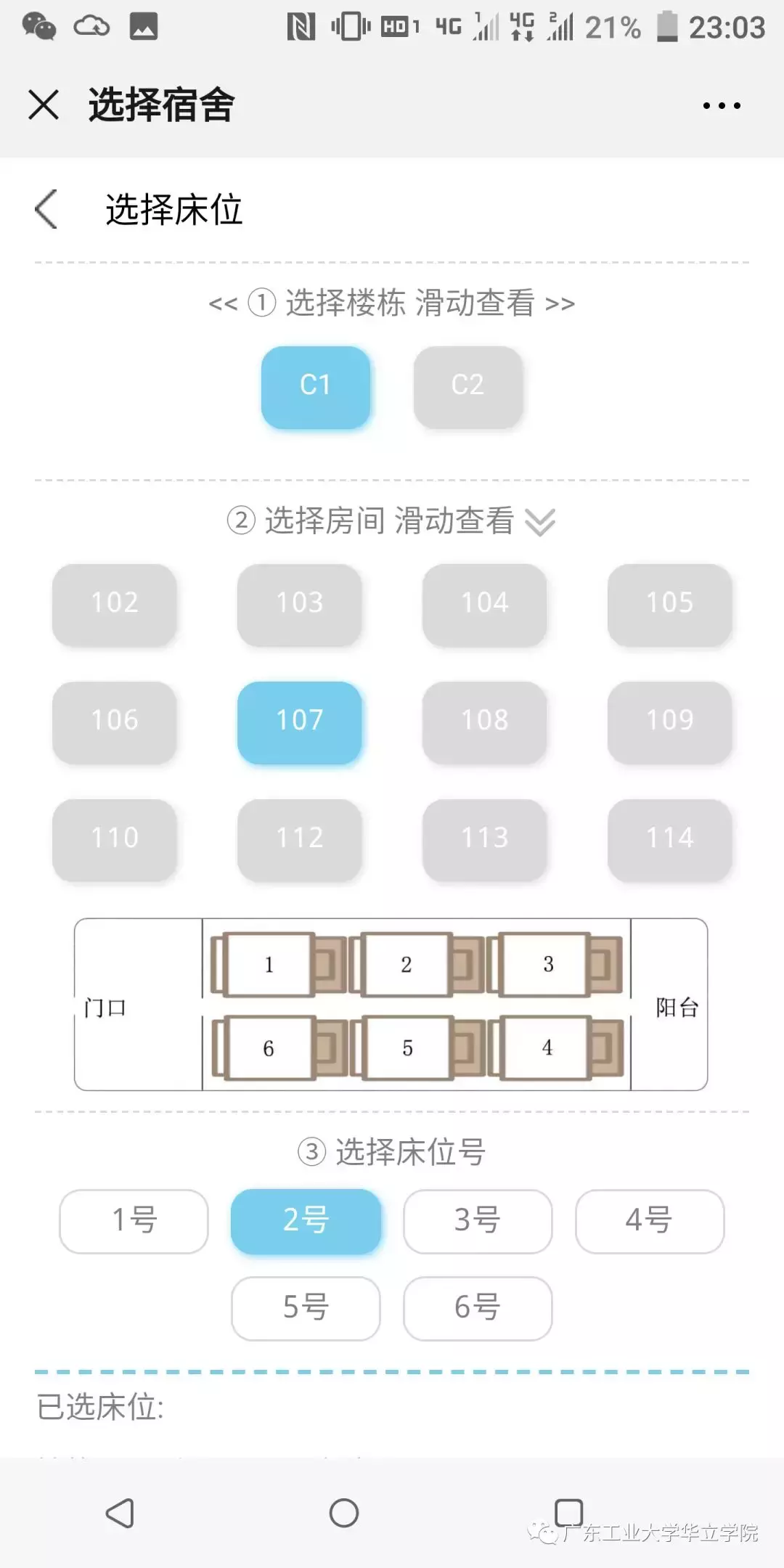
Task: Open the three-dot overflow menu
Action: click(x=722, y=106)
